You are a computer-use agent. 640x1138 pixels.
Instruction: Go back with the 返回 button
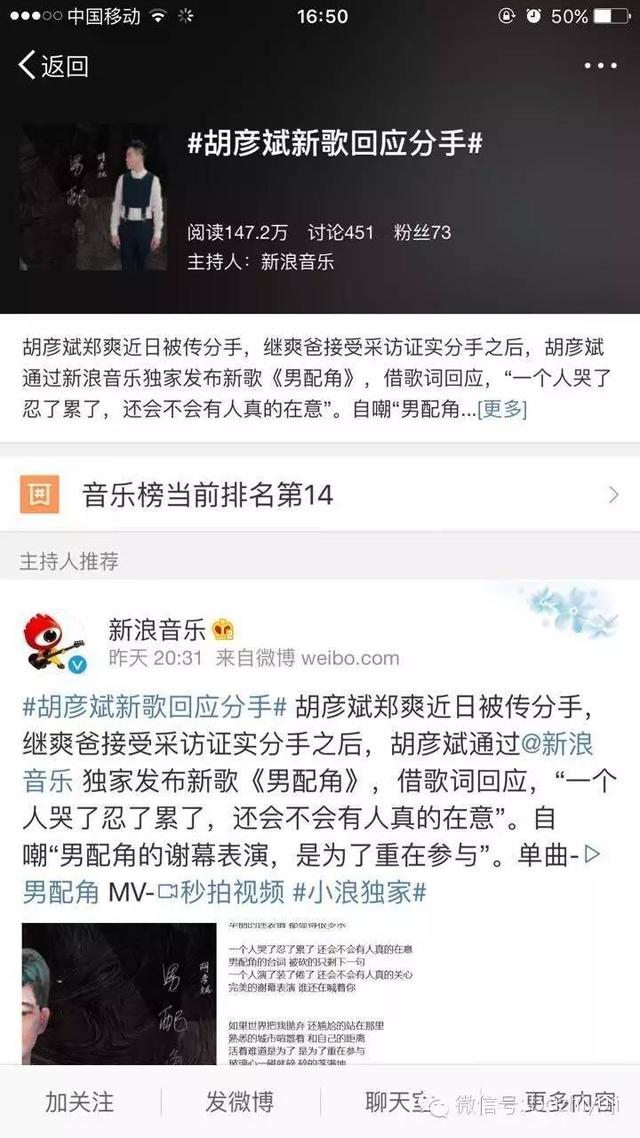[x=53, y=66]
